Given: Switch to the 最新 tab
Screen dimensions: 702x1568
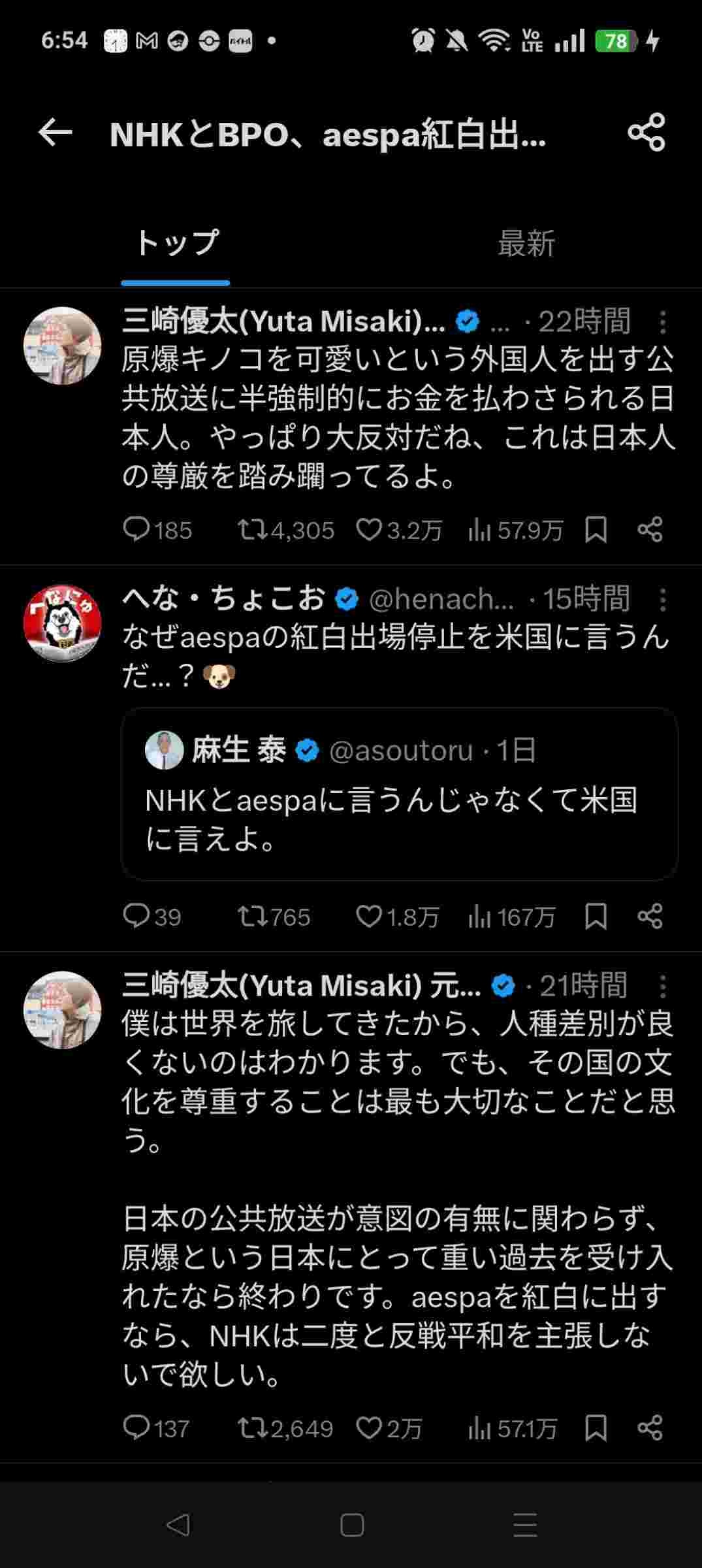Looking at the screenshot, I should (526, 244).
